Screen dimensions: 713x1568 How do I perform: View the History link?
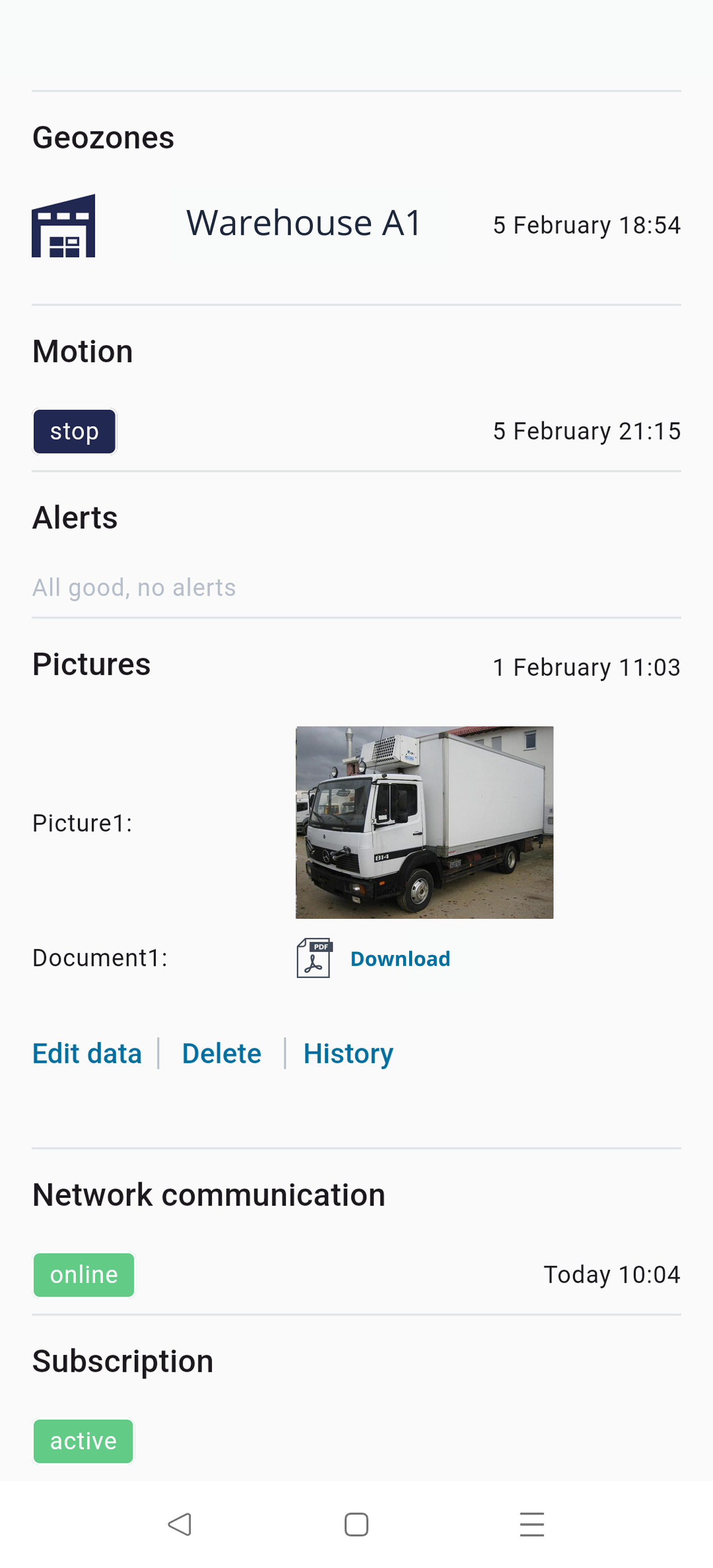point(348,1054)
